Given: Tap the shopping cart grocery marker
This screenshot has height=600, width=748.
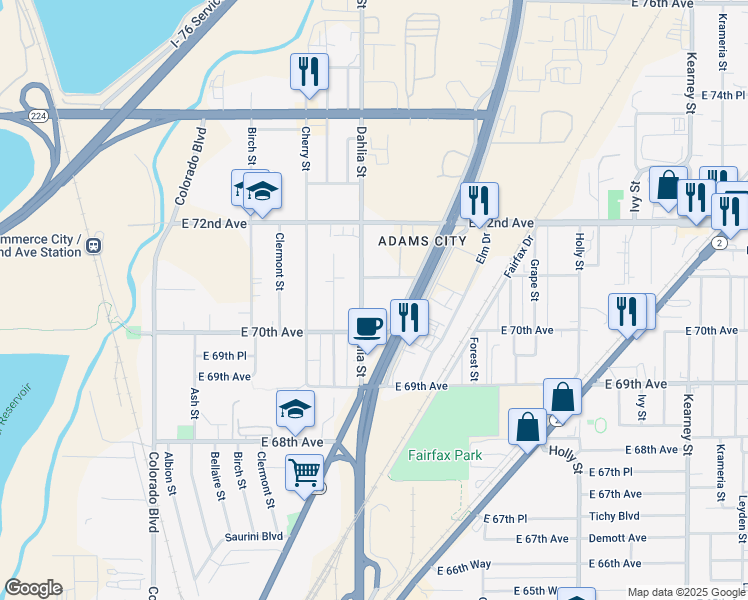Looking at the screenshot, I should [x=304, y=473].
